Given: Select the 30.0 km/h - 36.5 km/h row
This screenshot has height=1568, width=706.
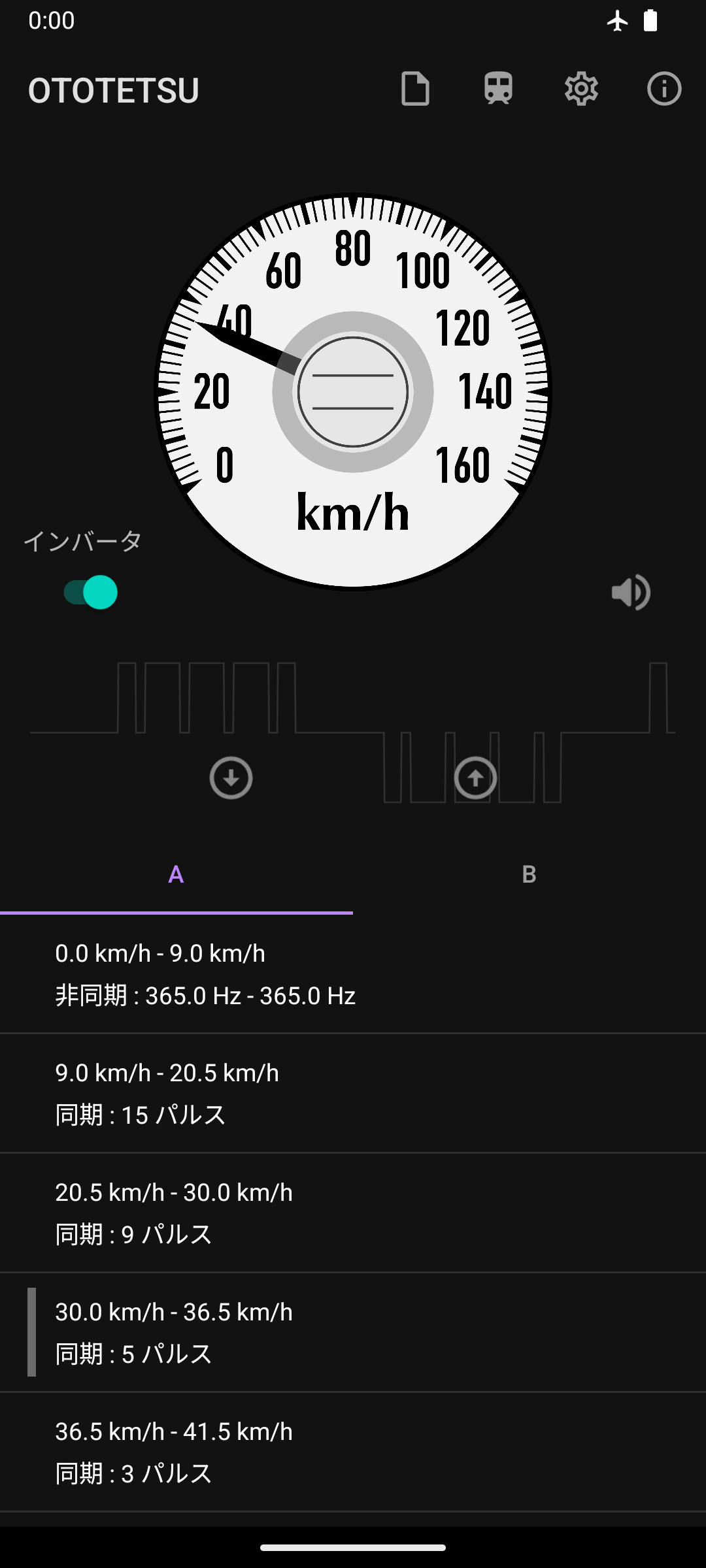Looking at the screenshot, I should (x=353, y=1333).
